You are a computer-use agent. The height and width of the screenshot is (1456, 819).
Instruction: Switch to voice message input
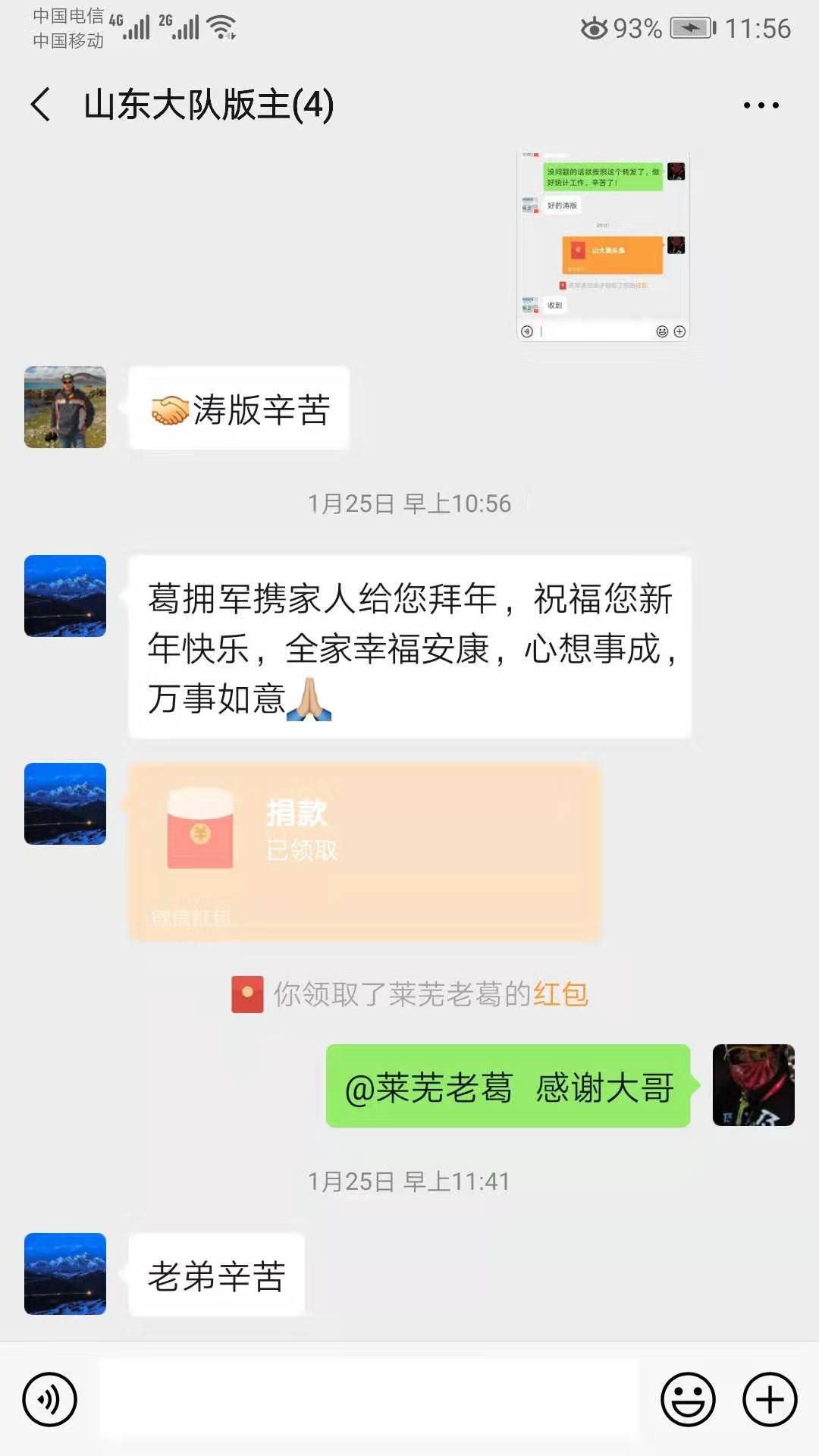coord(50,1399)
